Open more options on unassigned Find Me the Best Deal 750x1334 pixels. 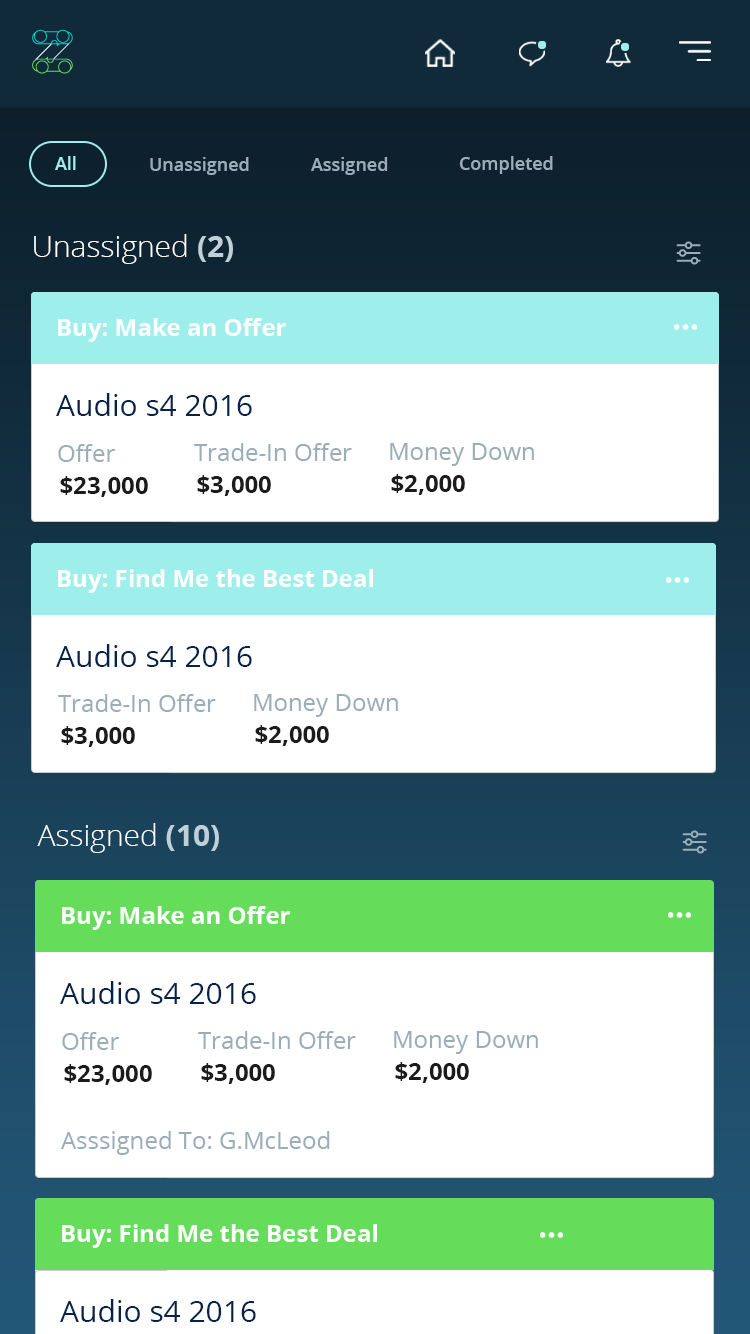678,580
